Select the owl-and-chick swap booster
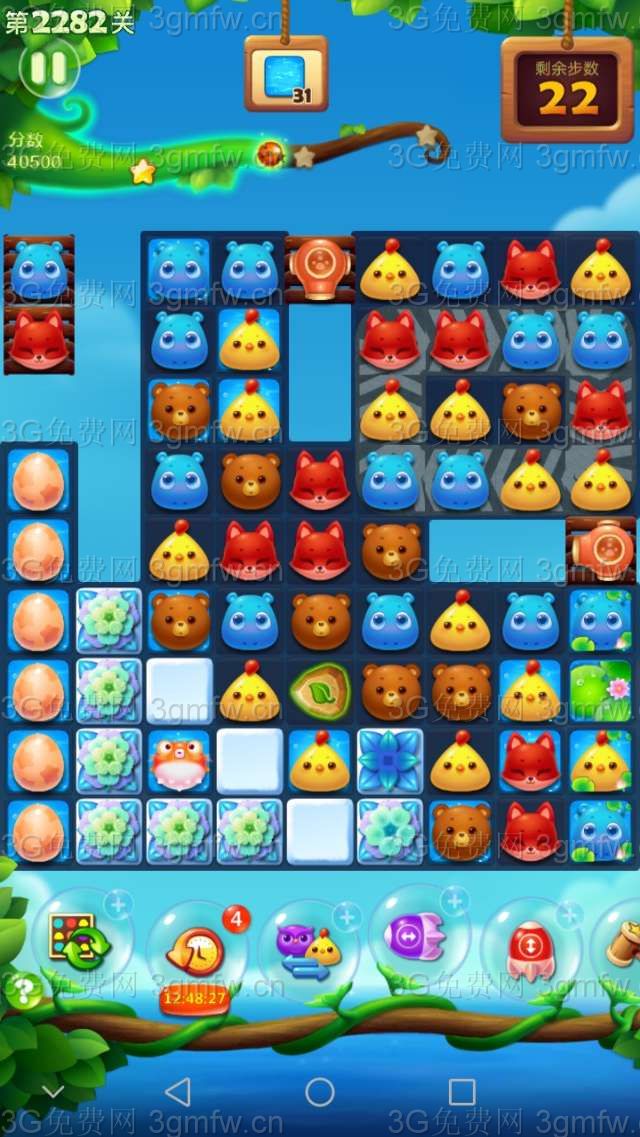The width and height of the screenshot is (640, 1137). [308, 948]
